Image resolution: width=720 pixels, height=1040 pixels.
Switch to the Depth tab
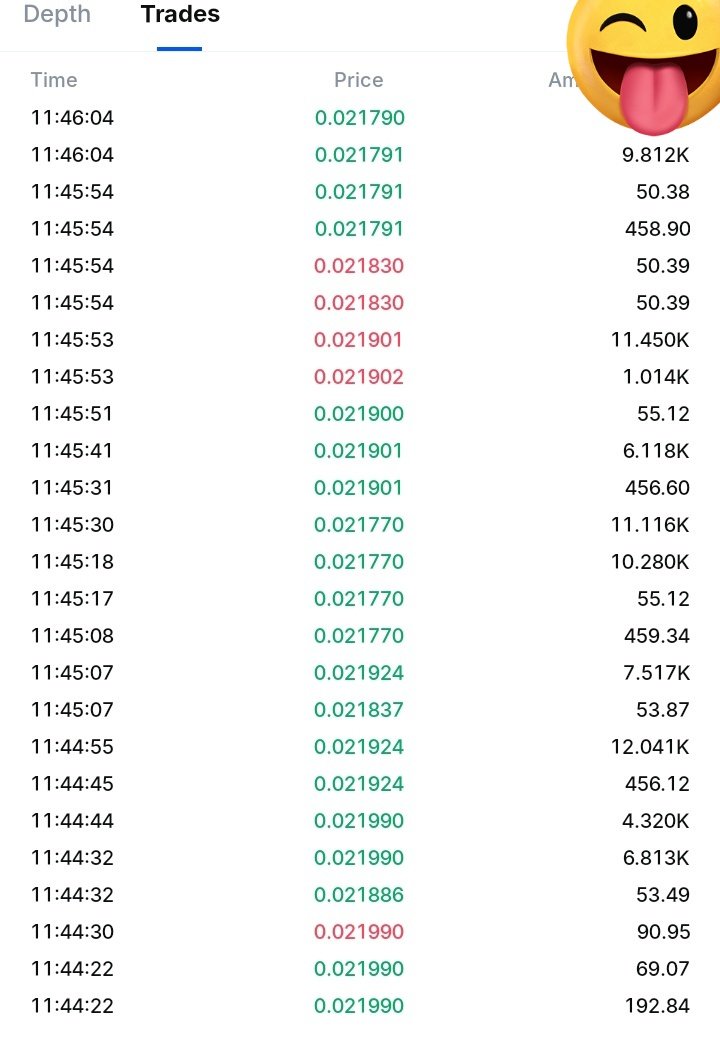(57, 15)
